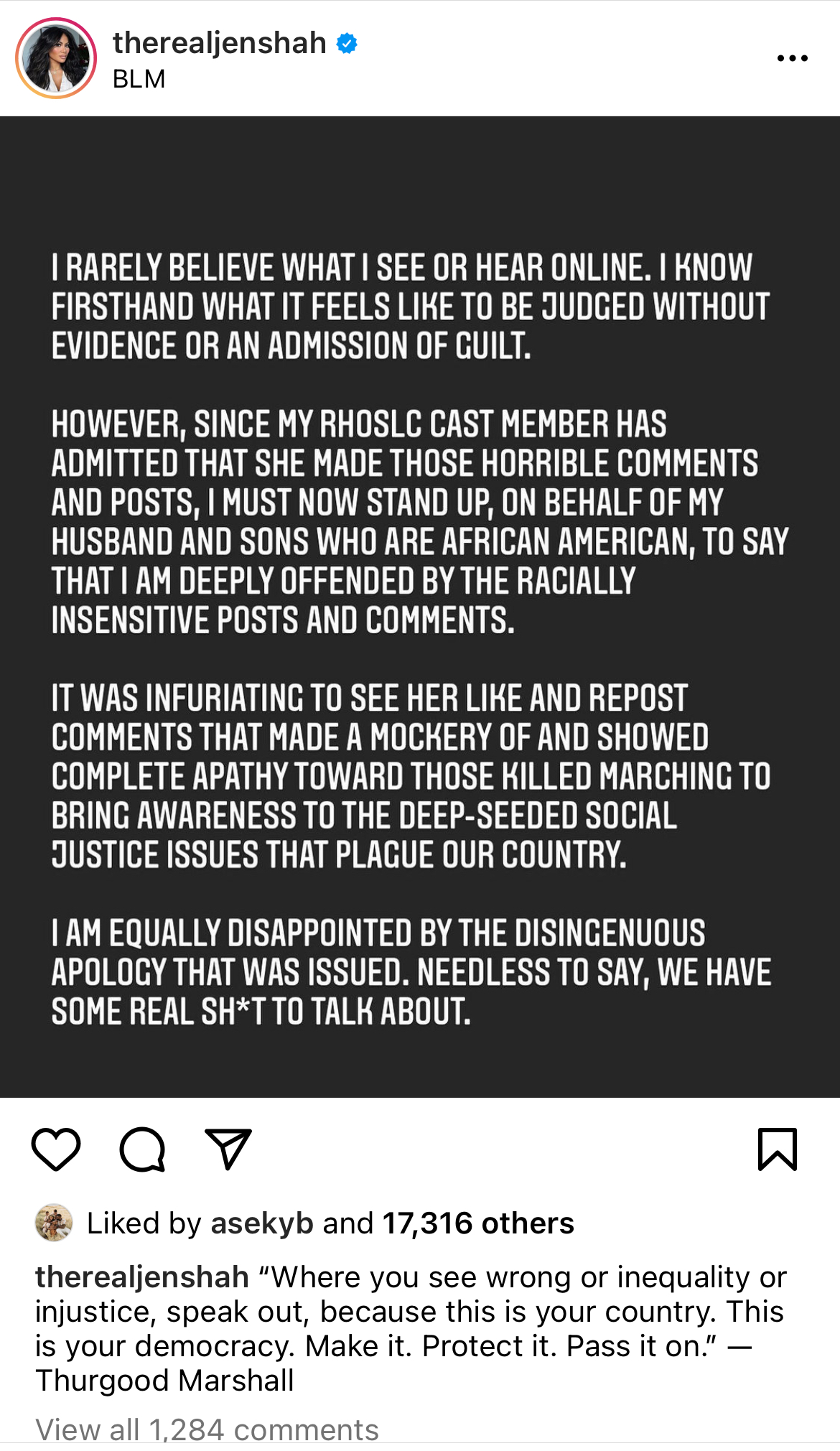Open comments with the speech bubble icon
The width and height of the screenshot is (840, 1451).
[x=142, y=1149]
